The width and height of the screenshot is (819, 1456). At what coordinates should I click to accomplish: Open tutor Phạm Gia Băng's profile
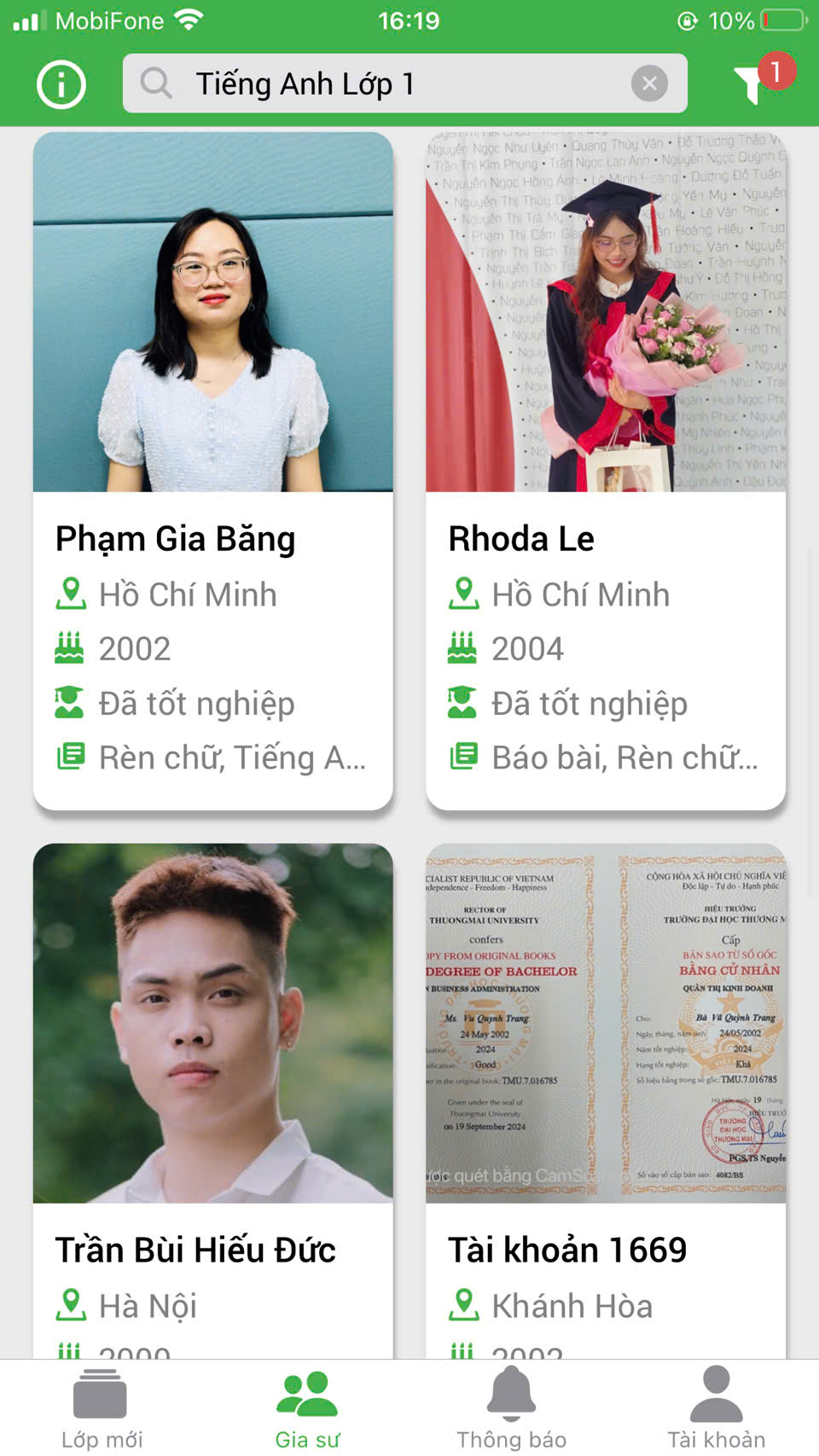coord(213,471)
